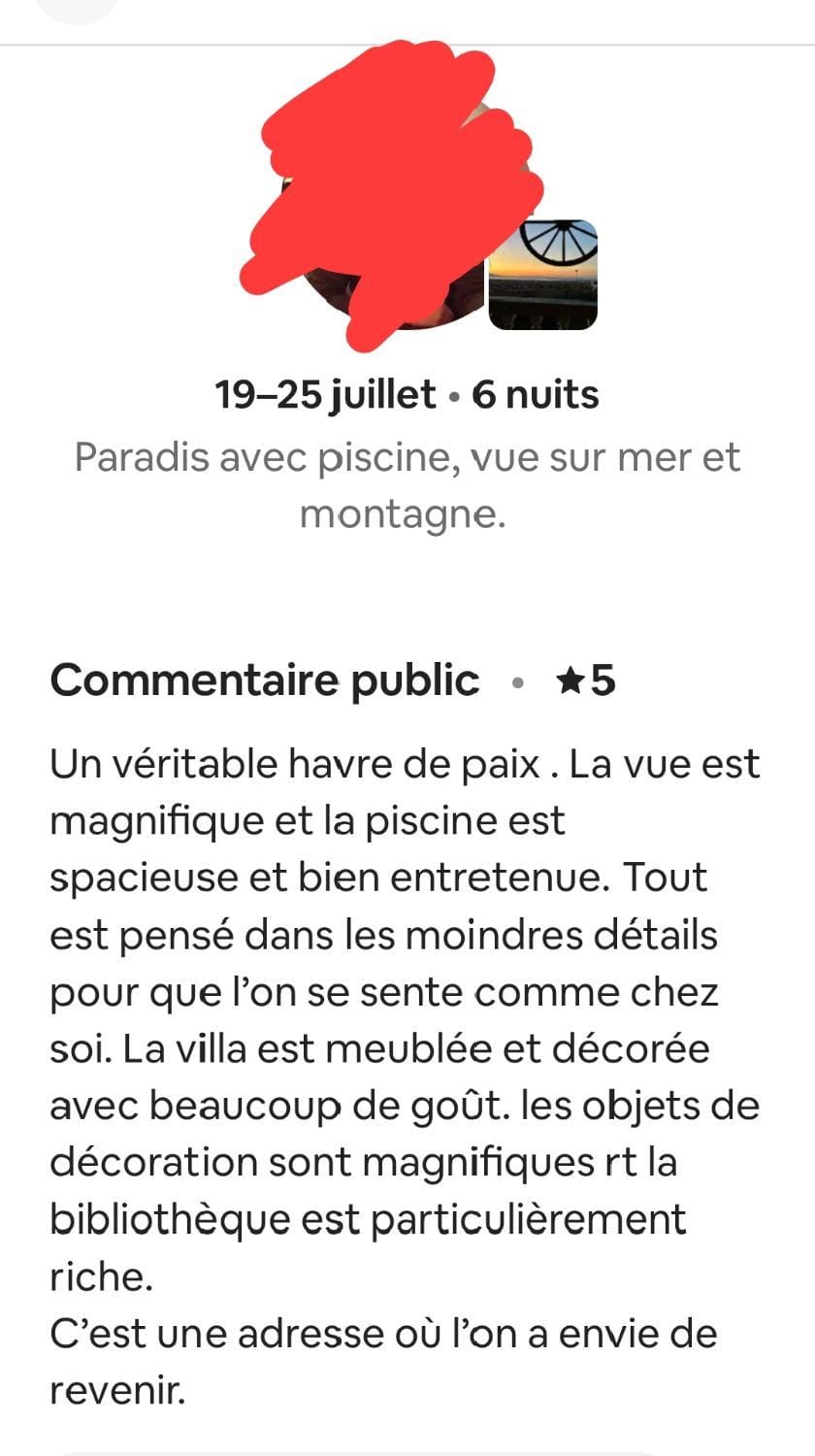Open the listing thumbnail with sunset photo
Image resolution: width=815 pixels, height=1456 pixels.
pyautogui.click(x=542, y=275)
